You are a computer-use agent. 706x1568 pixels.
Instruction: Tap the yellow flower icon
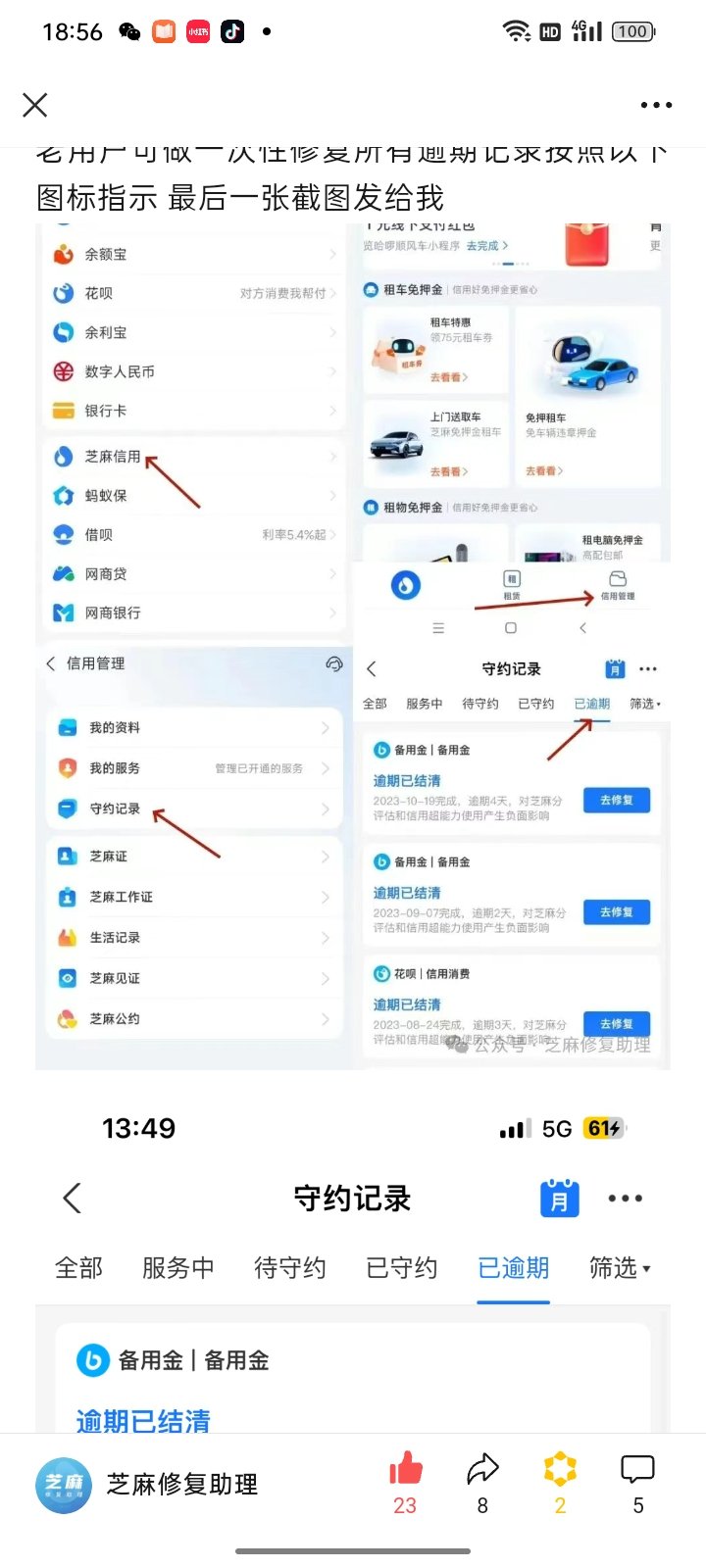(x=560, y=1470)
